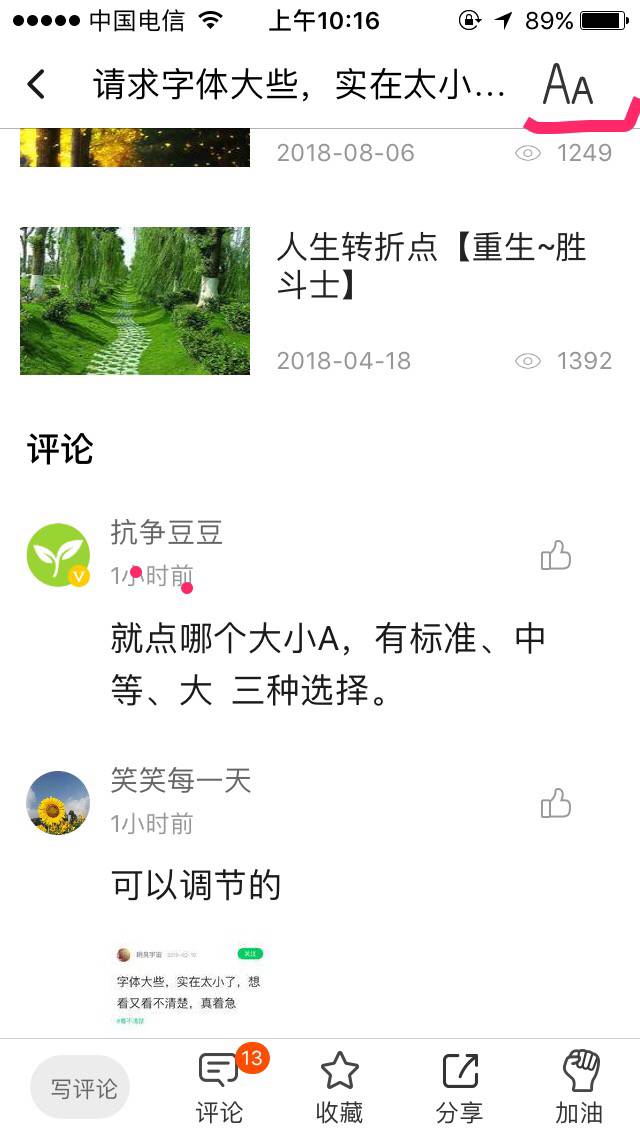Image resolution: width=640 pixels, height=1136 pixels.
Task: Tap 写评论 to write a comment
Action: coord(84,1088)
